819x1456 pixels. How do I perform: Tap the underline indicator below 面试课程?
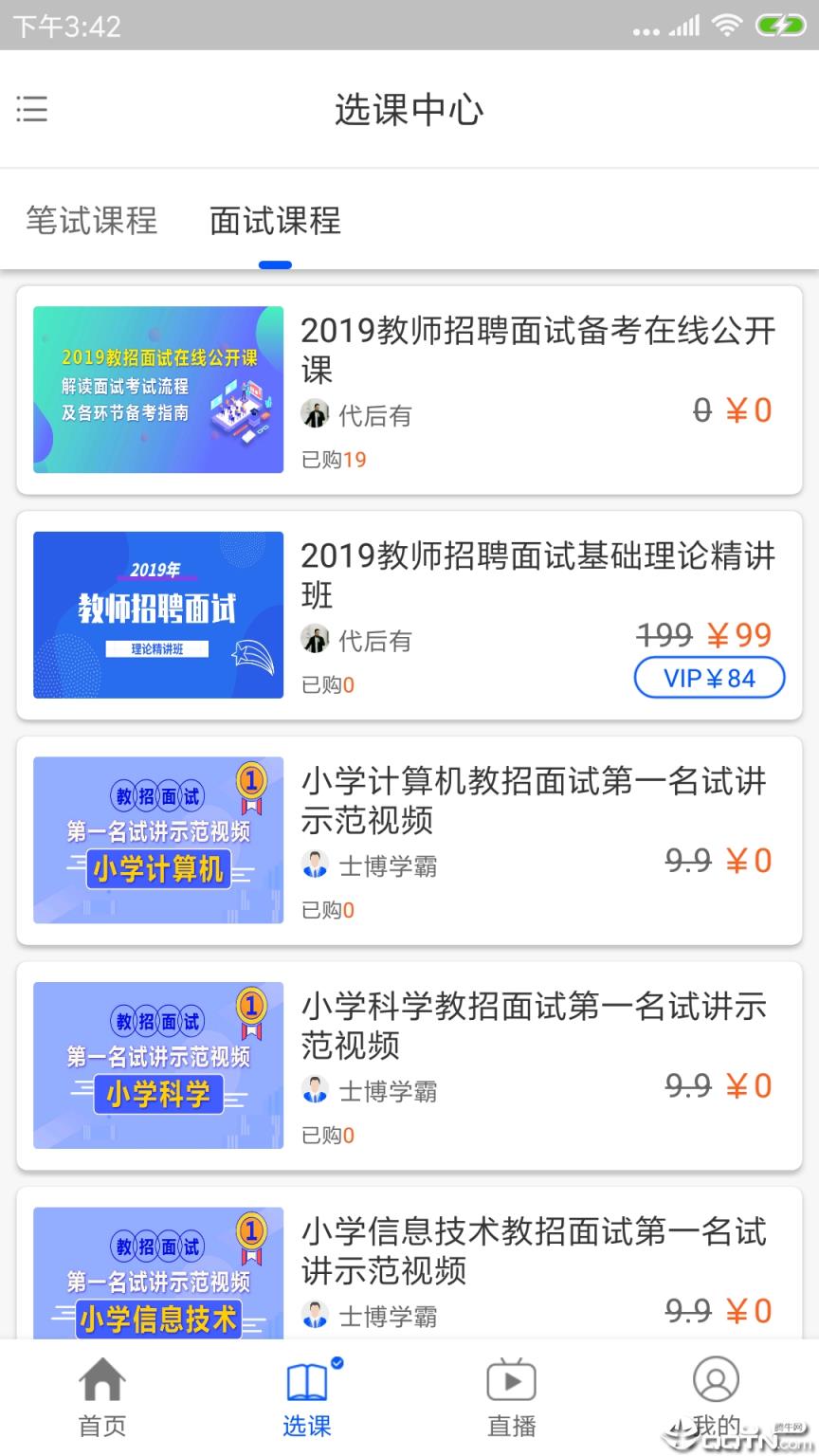[x=275, y=265]
